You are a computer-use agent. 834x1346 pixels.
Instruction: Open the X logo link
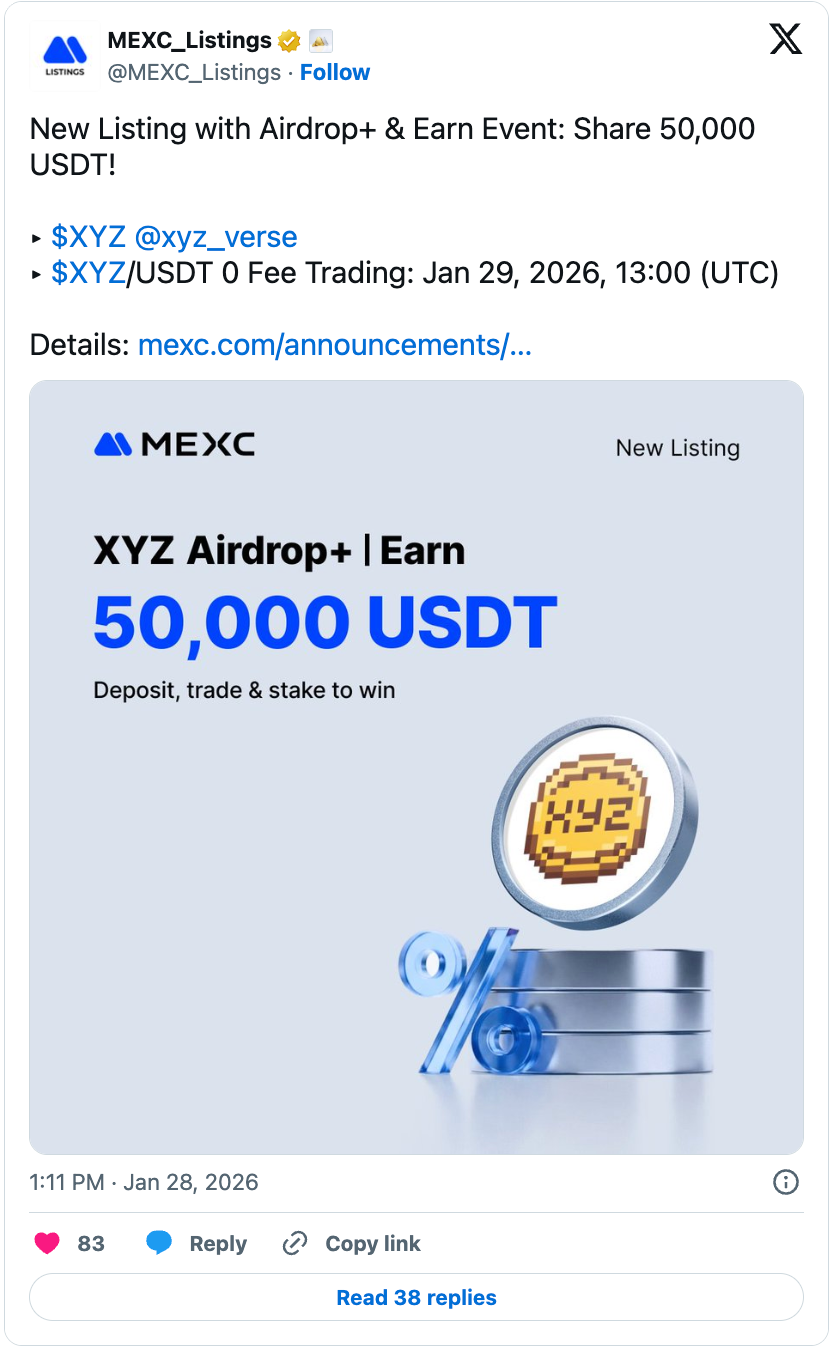pos(785,39)
